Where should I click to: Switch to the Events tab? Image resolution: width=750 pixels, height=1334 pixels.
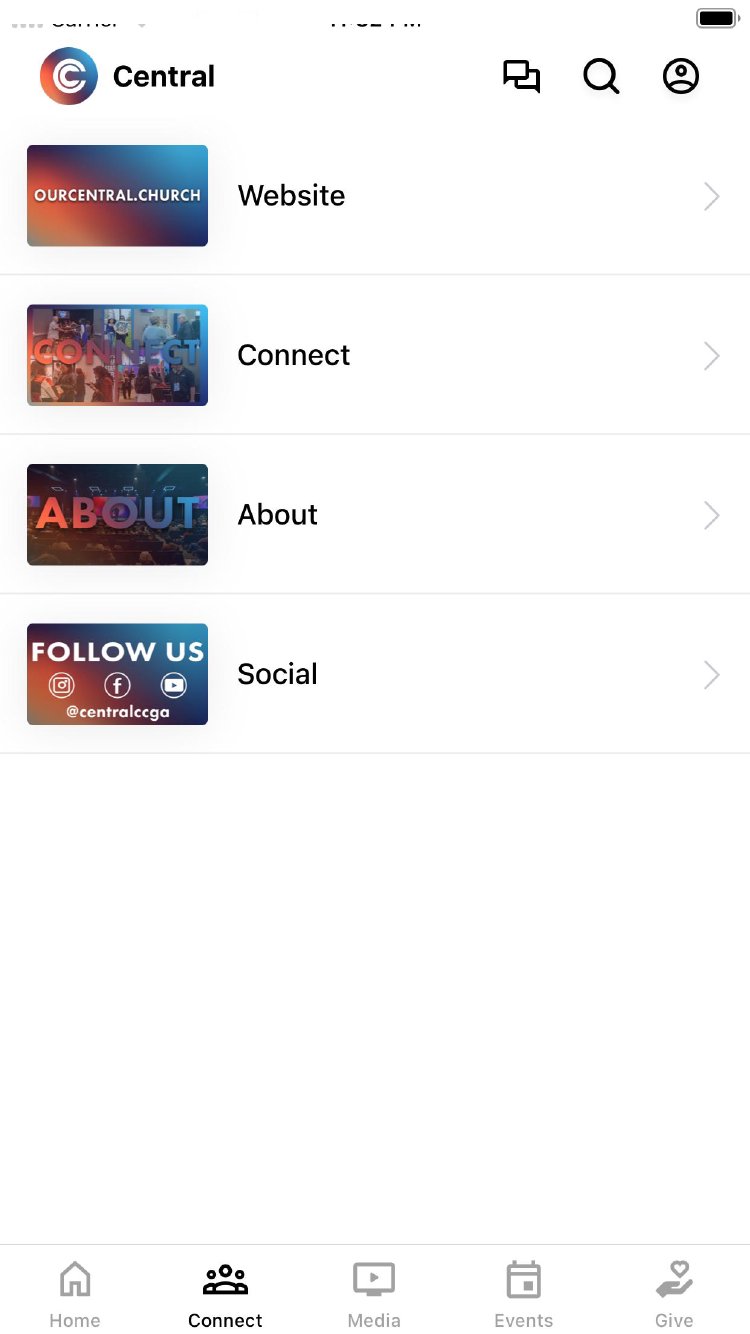(x=524, y=1293)
